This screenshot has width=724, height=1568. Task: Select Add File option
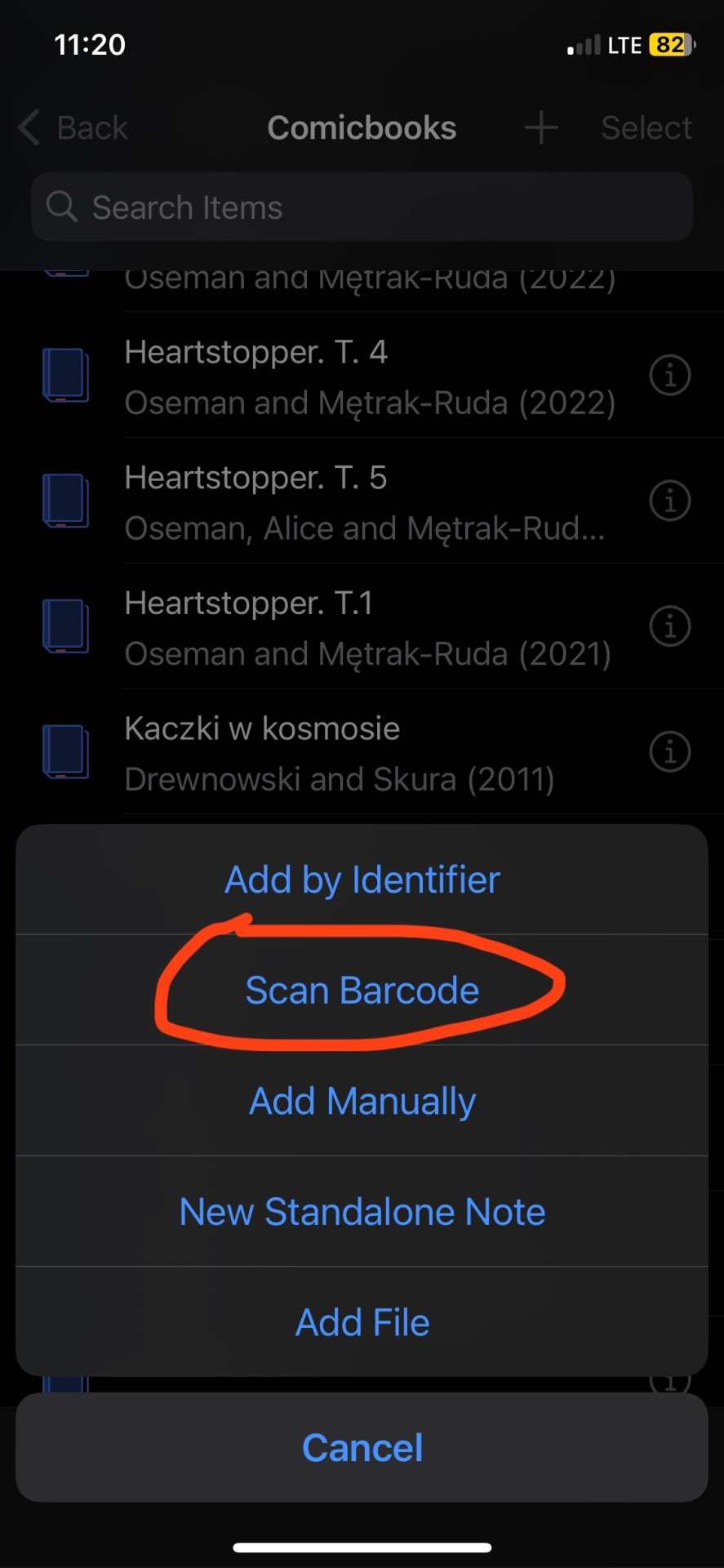(362, 1322)
